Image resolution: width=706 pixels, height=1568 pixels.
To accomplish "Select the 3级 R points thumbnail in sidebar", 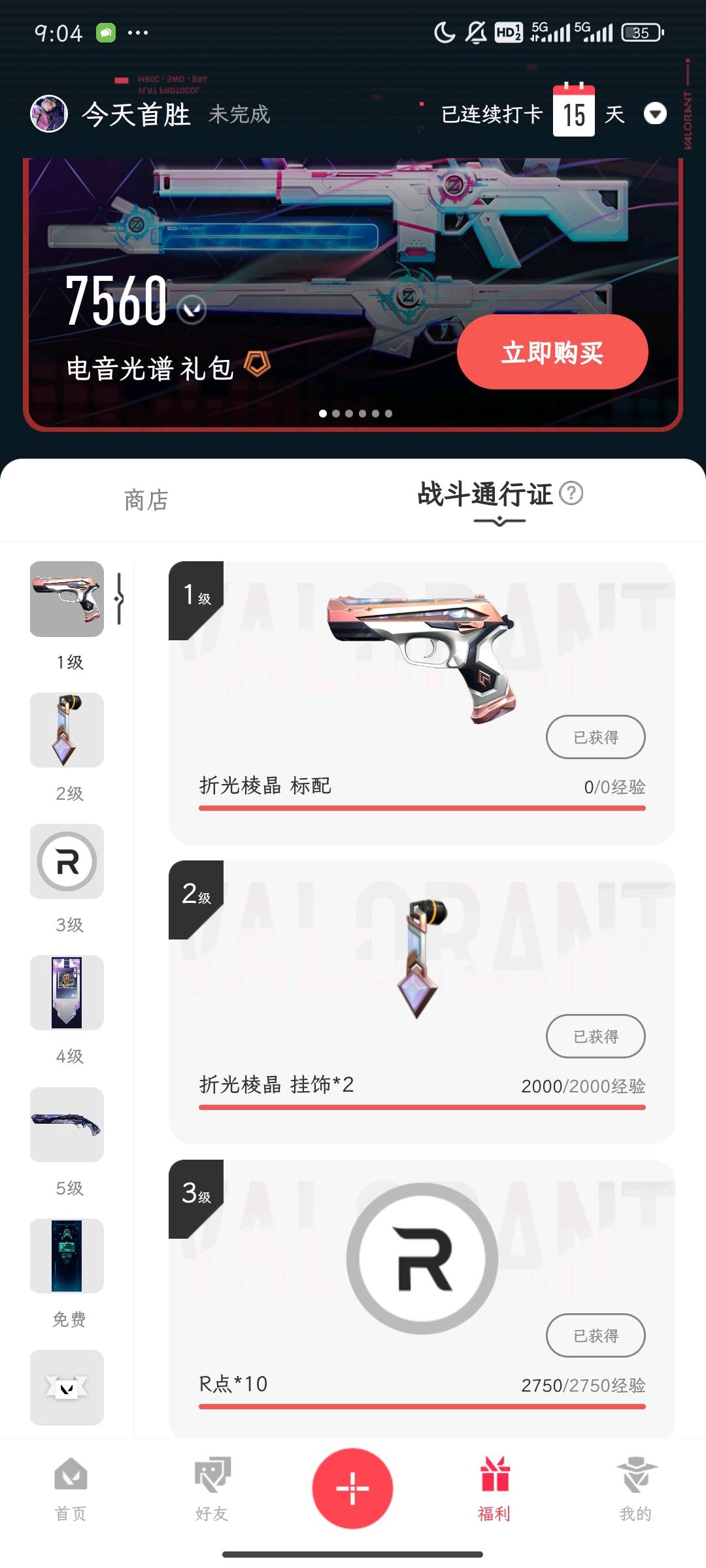I will coord(67,861).
